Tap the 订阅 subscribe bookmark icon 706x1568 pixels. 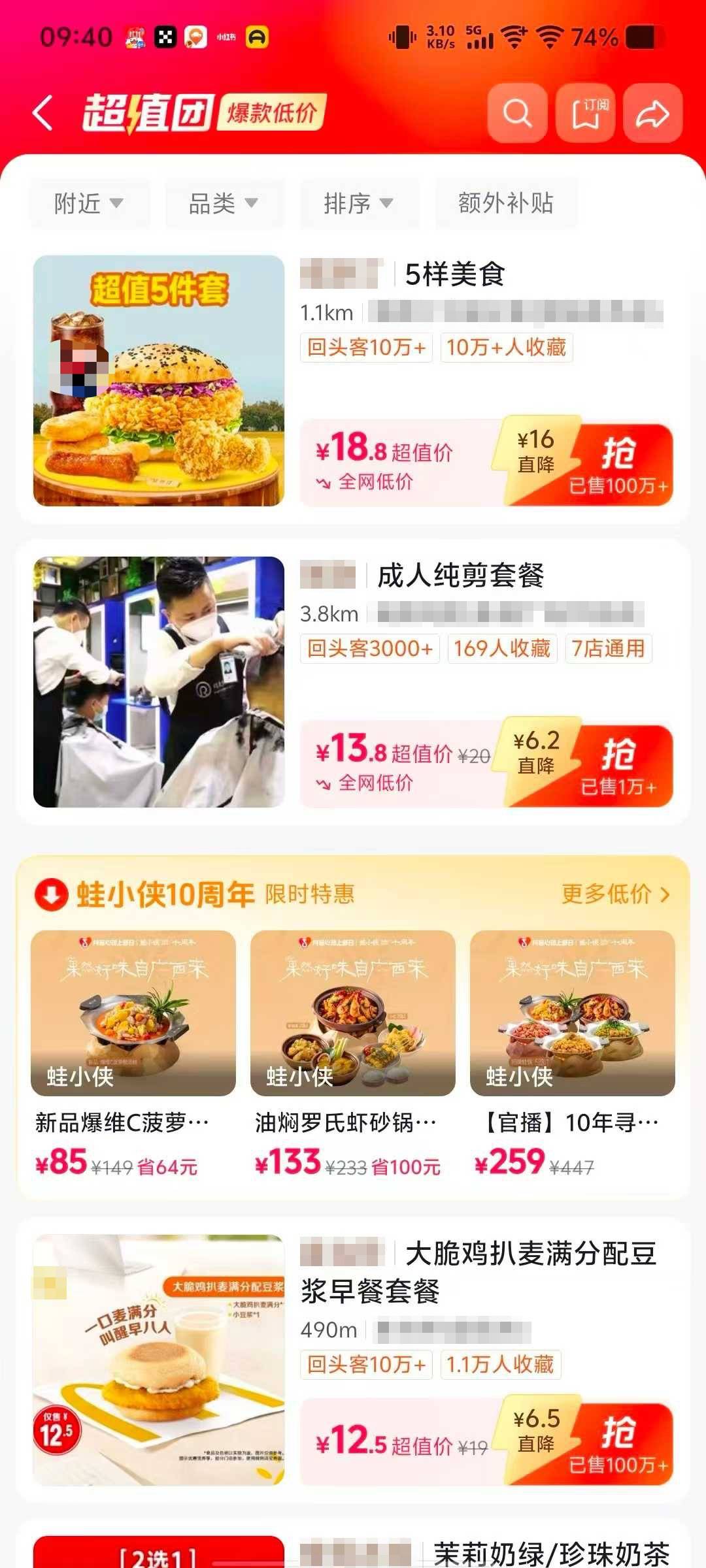(x=585, y=112)
